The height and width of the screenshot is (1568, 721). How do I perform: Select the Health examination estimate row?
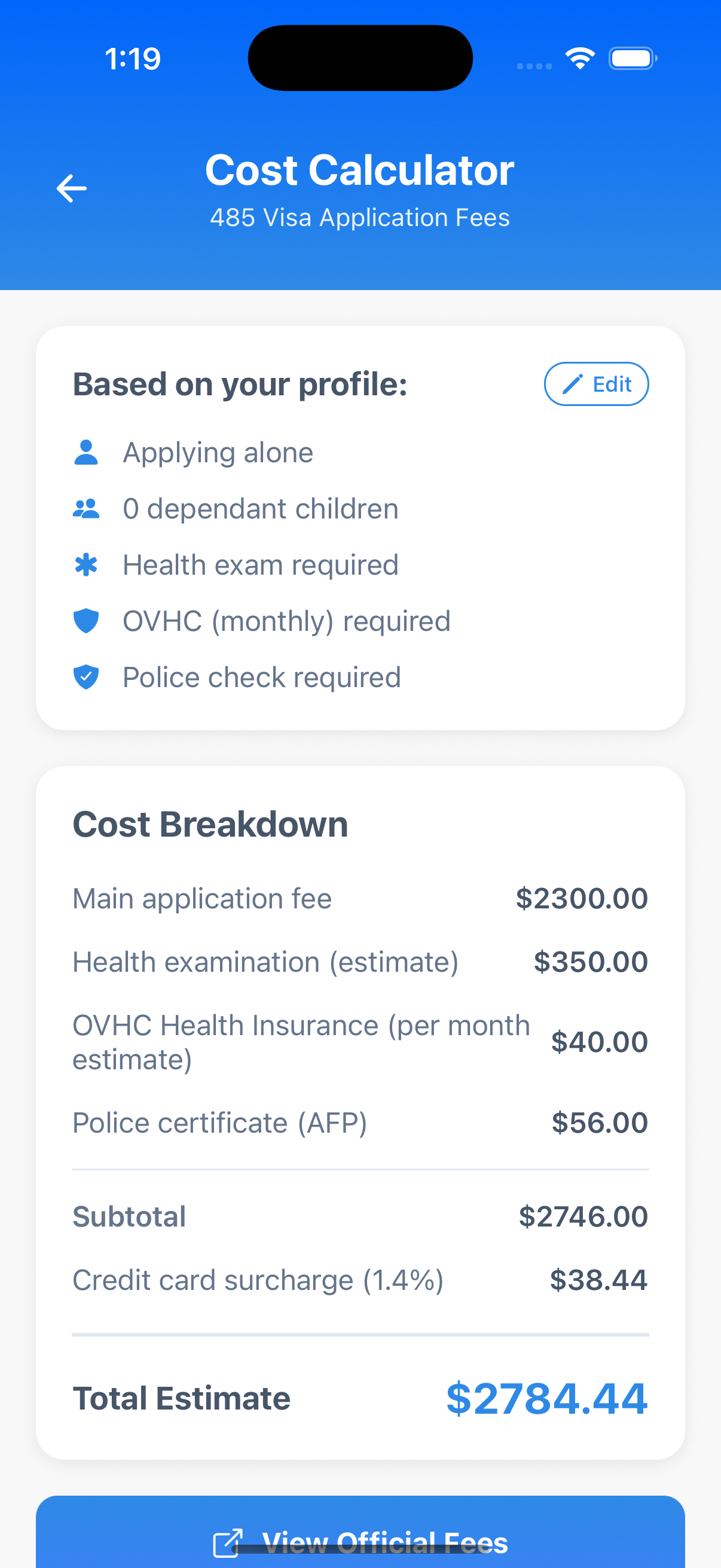coord(360,962)
